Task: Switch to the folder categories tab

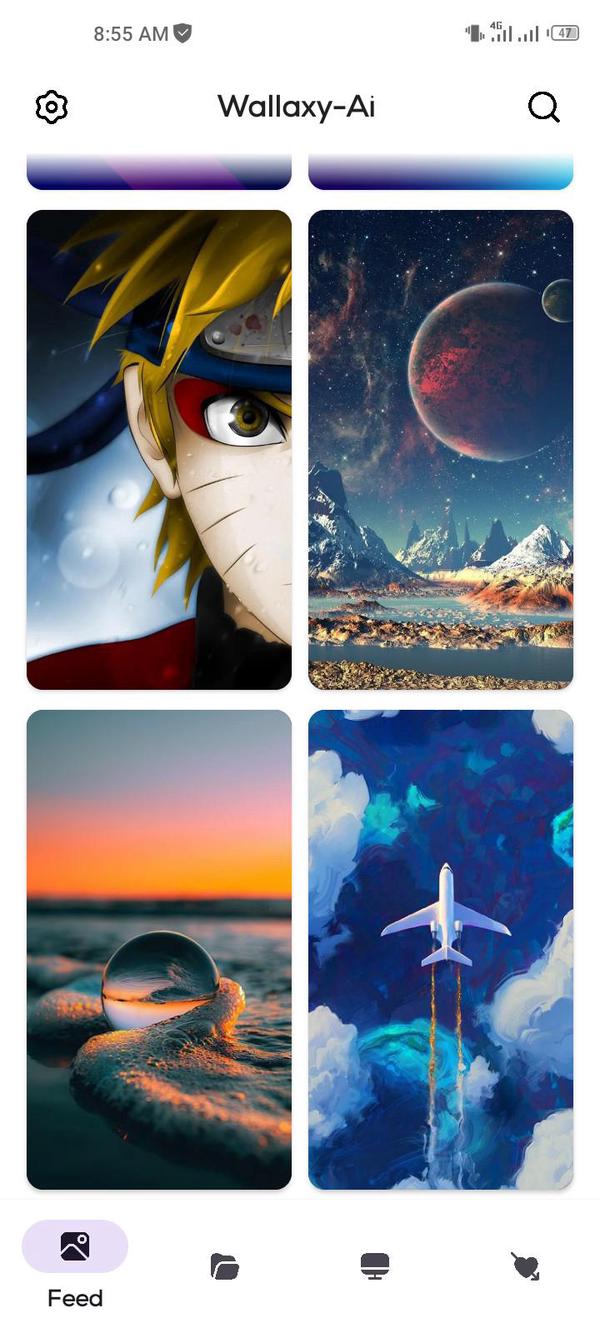Action: click(225, 1266)
